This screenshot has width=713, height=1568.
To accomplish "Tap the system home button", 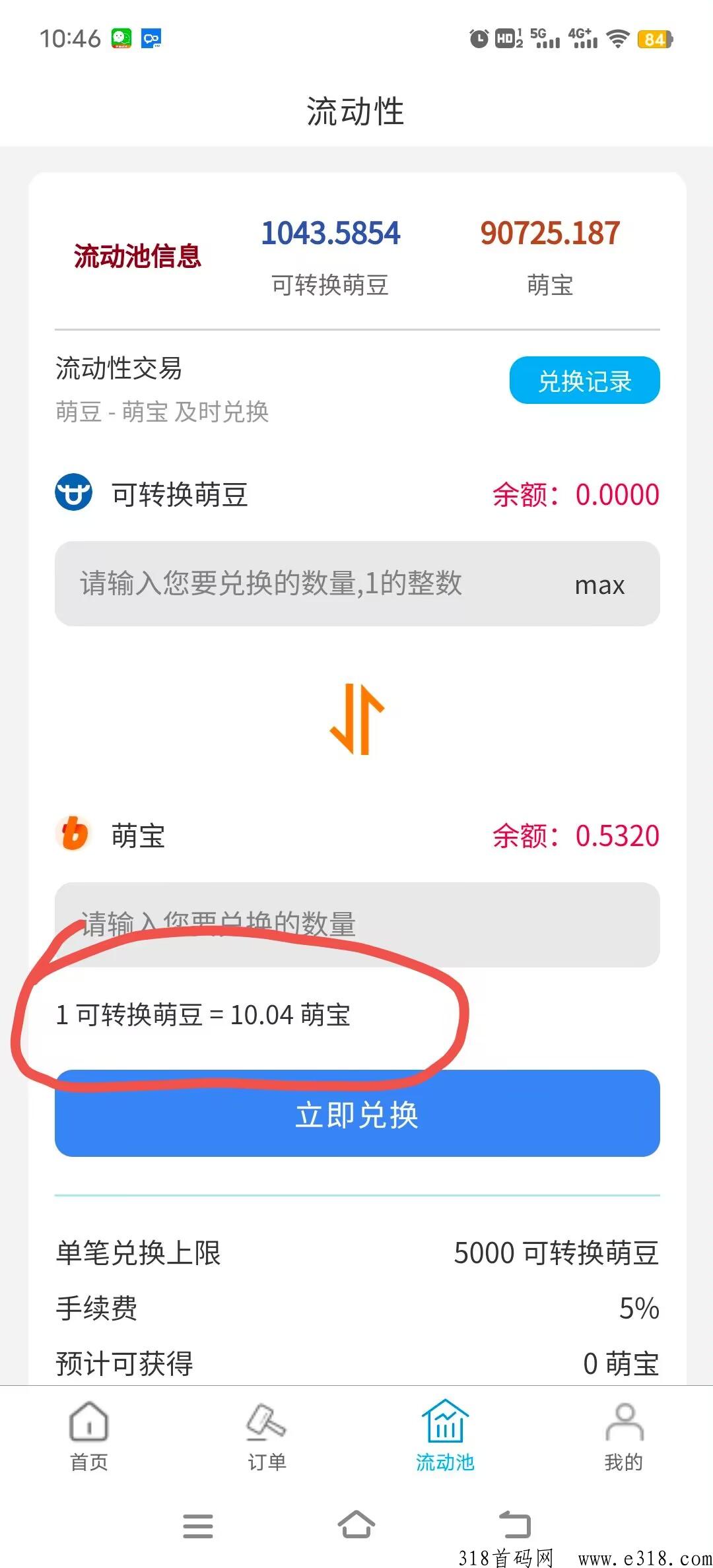I will point(356,1525).
